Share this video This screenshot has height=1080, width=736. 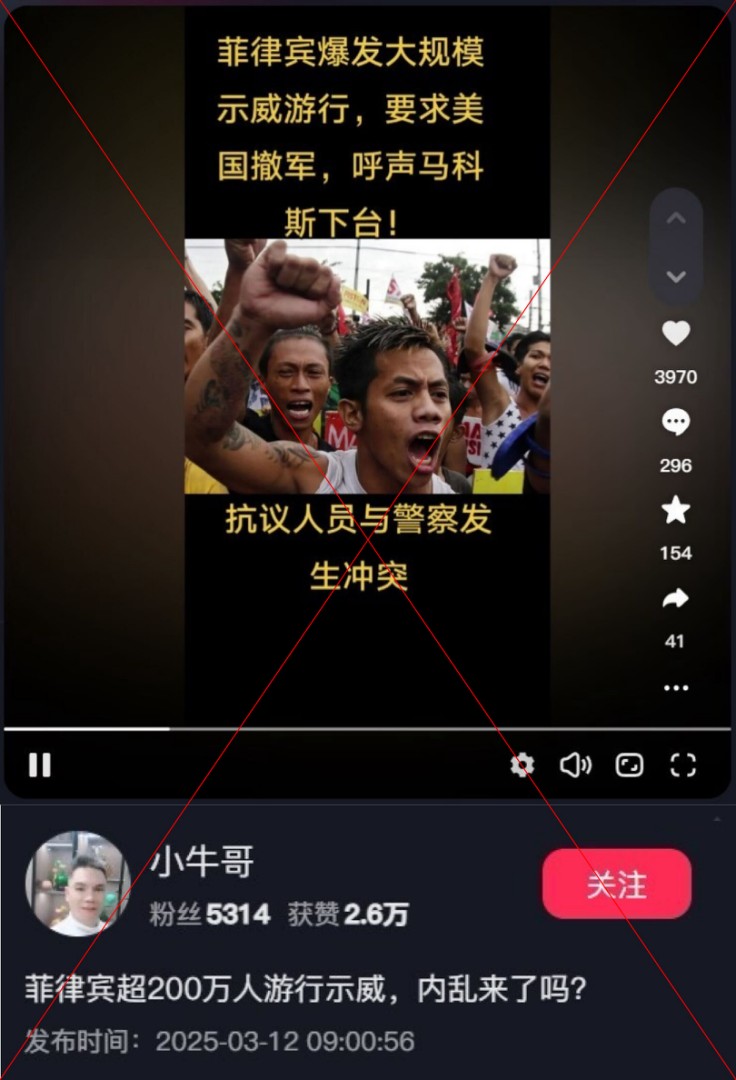point(676,599)
